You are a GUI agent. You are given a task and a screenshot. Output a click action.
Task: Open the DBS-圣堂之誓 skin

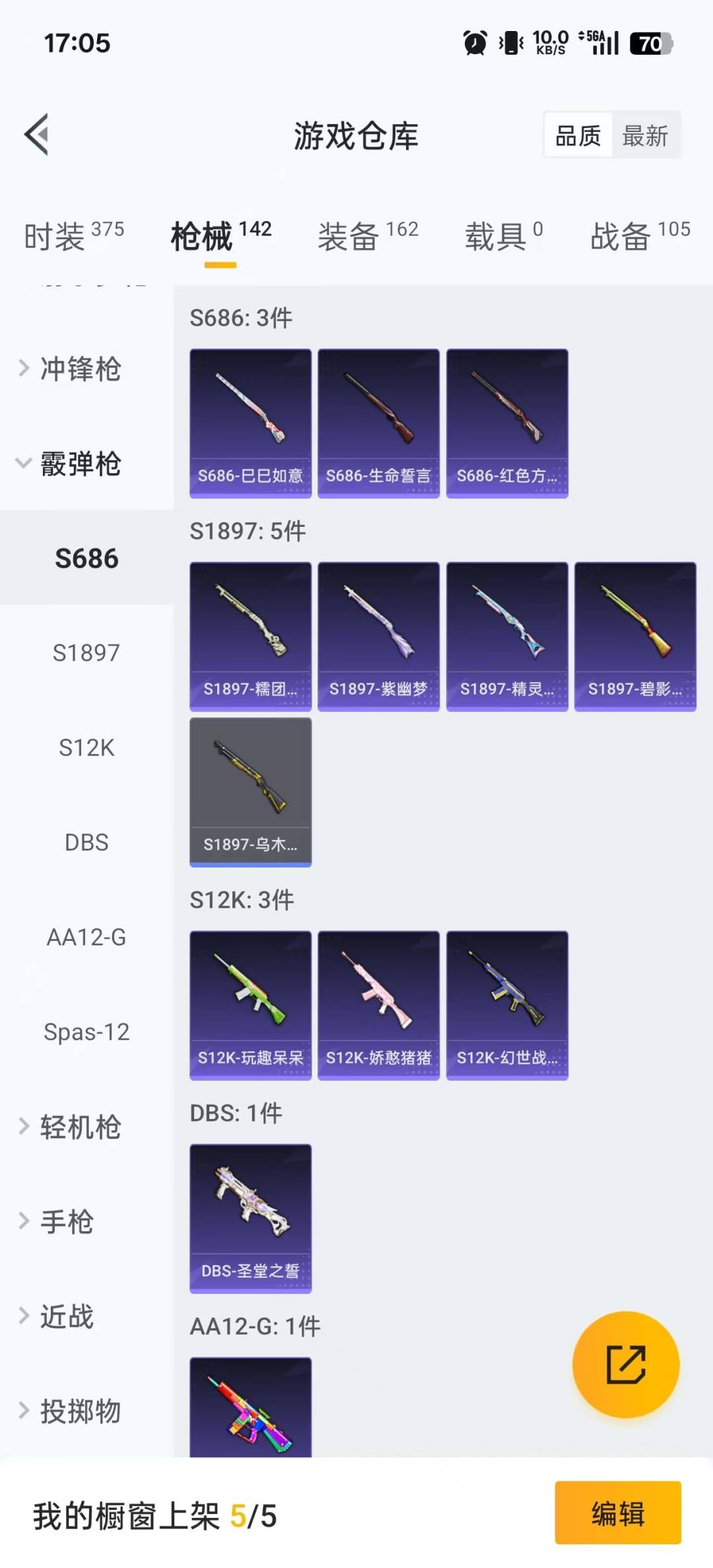[250, 1218]
